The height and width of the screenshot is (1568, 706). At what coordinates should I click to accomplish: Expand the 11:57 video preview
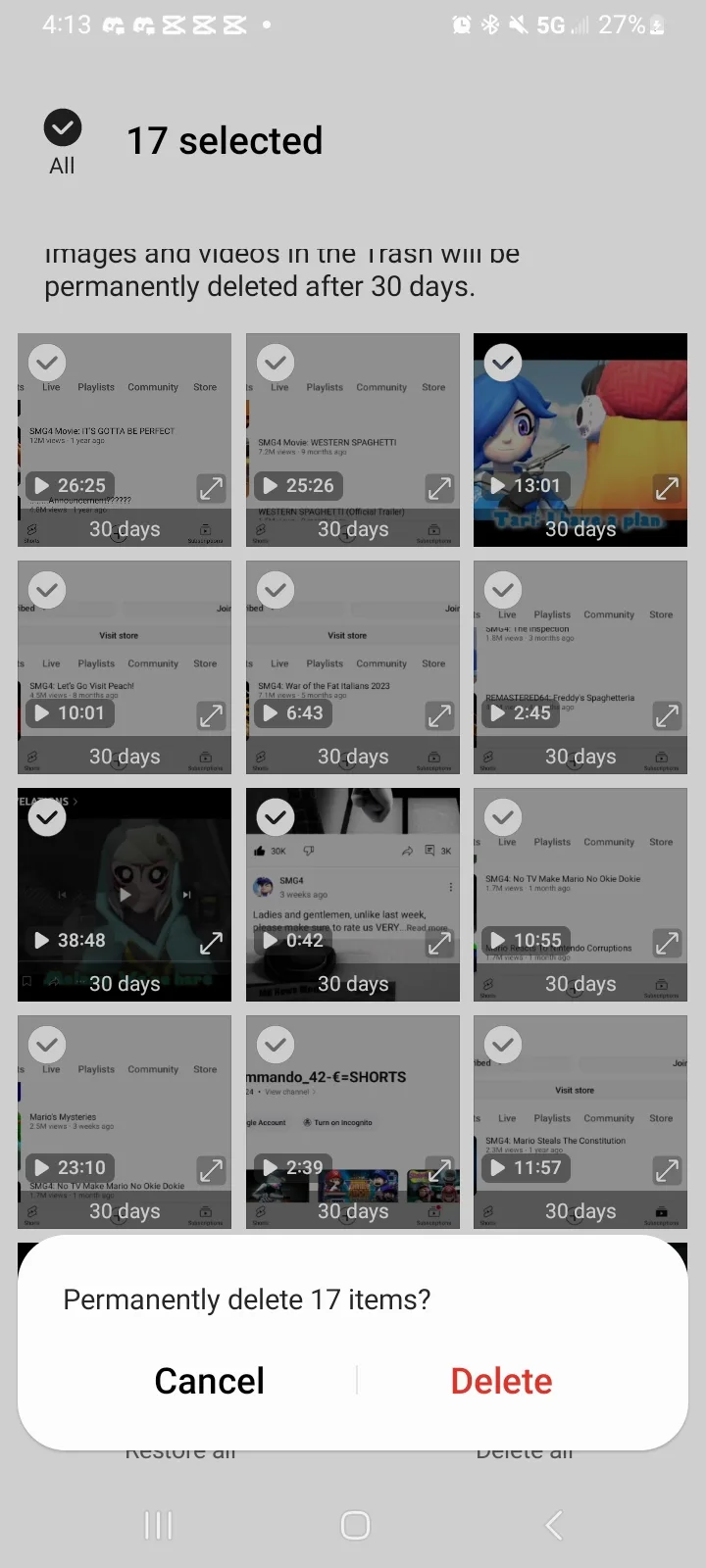(x=667, y=1169)
